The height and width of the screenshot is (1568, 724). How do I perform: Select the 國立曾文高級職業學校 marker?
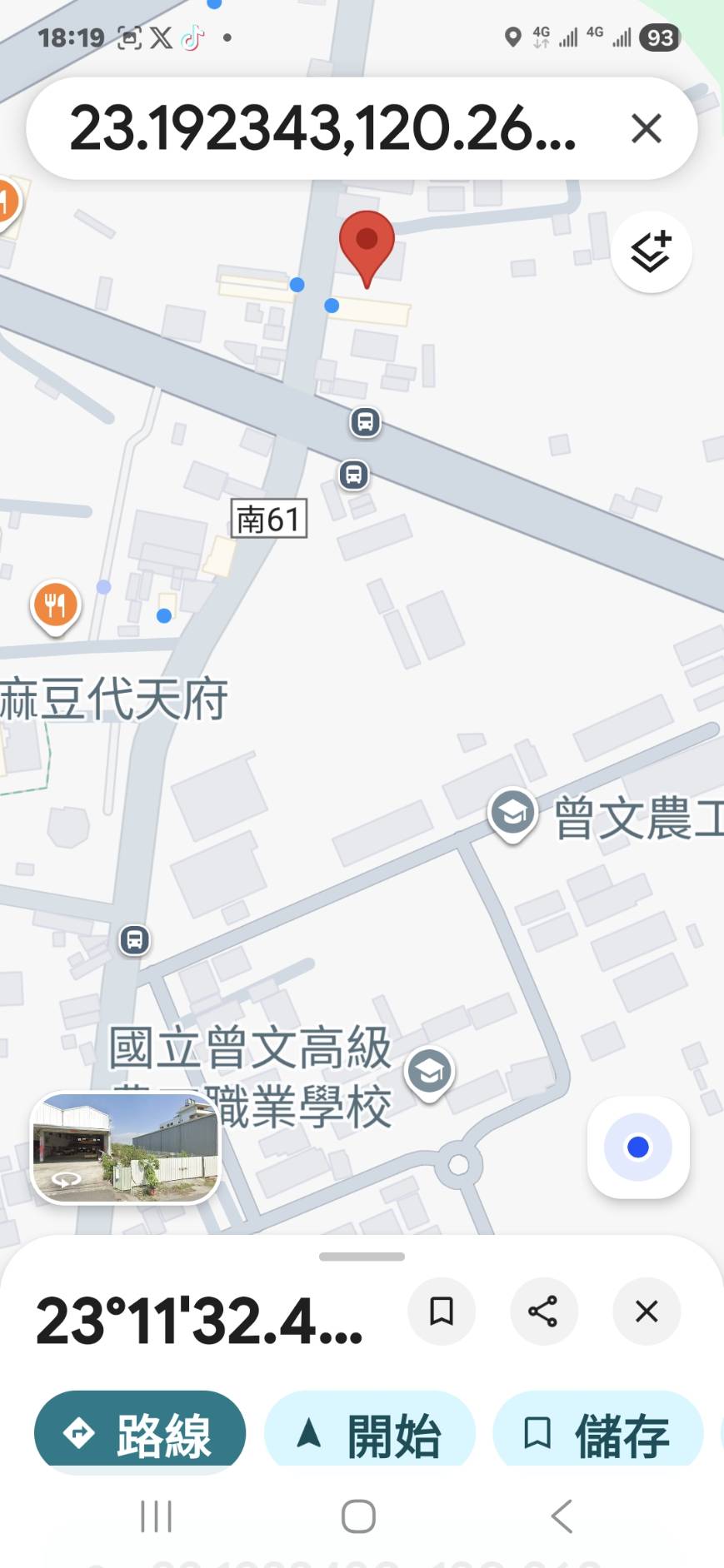click(429, 1072)
